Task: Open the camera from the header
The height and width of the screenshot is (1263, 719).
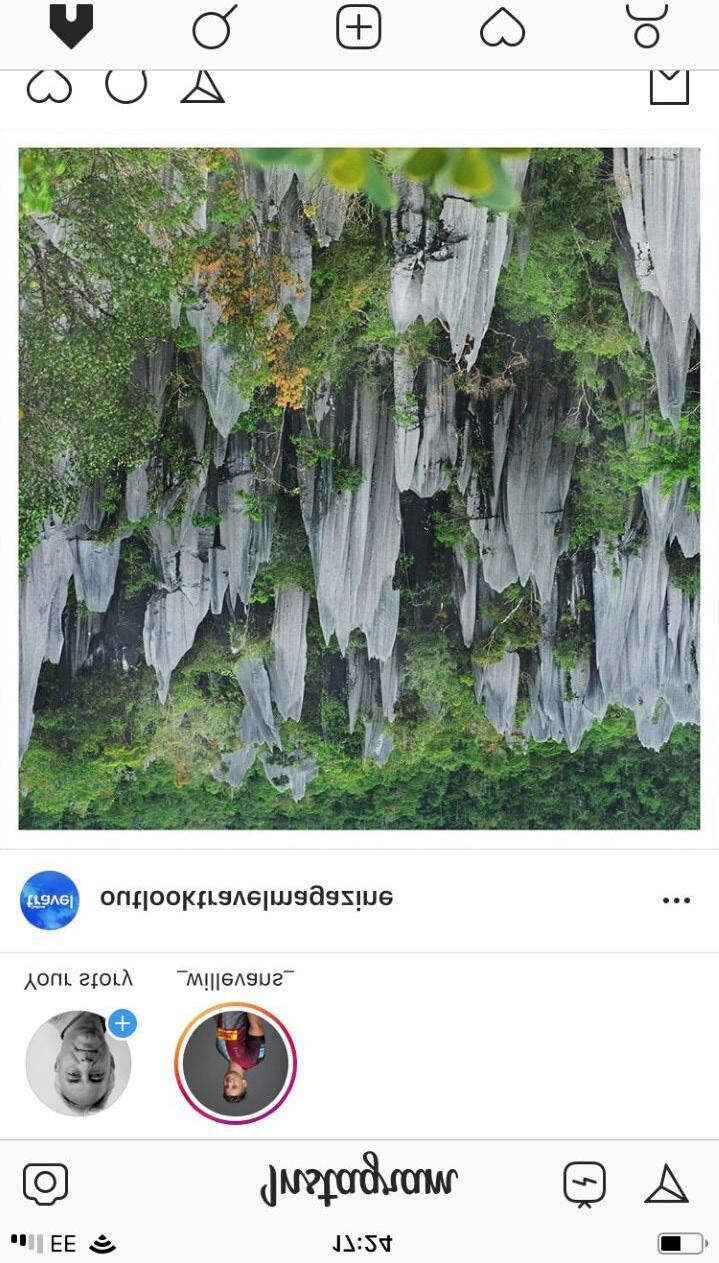Action: (45, 1184)
